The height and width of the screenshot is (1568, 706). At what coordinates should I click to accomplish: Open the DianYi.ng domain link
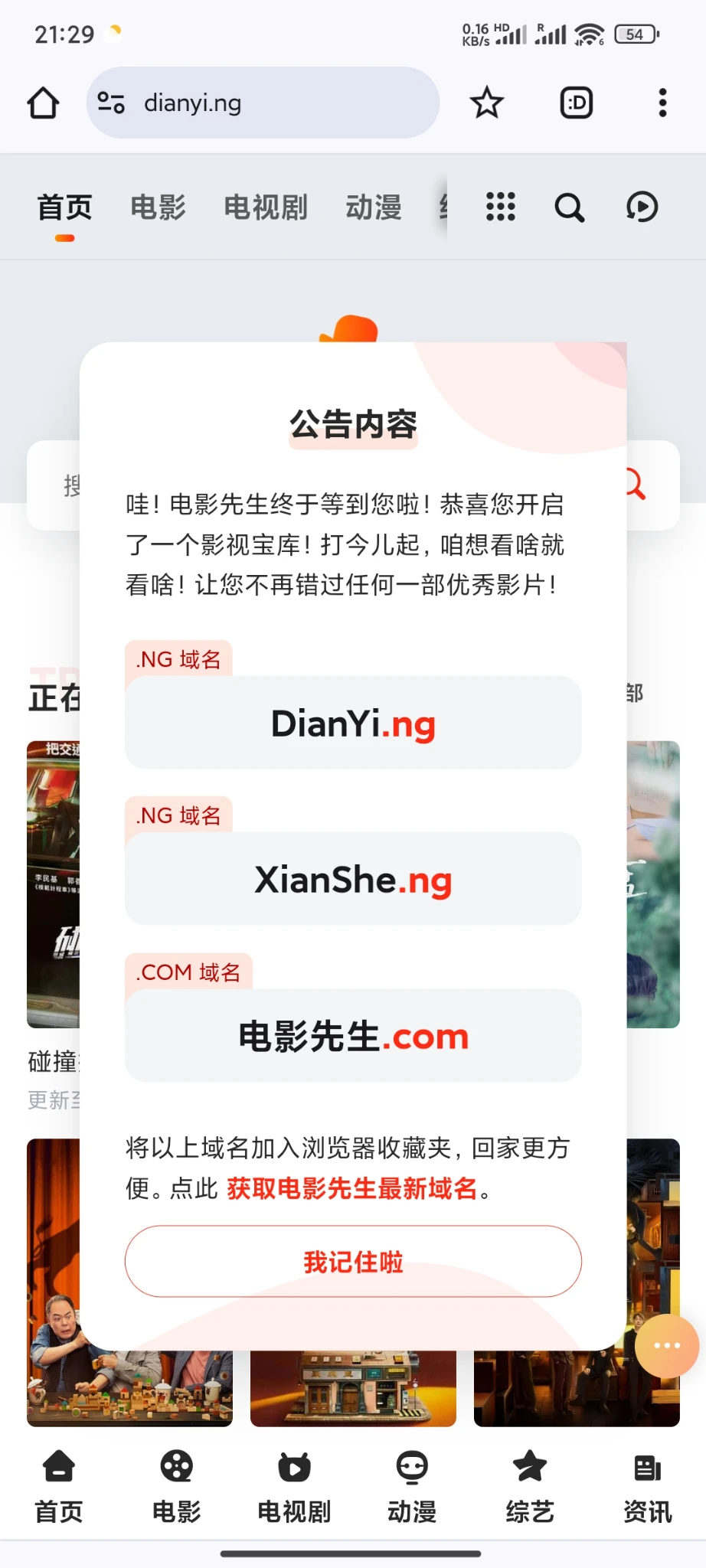(353, 723)
